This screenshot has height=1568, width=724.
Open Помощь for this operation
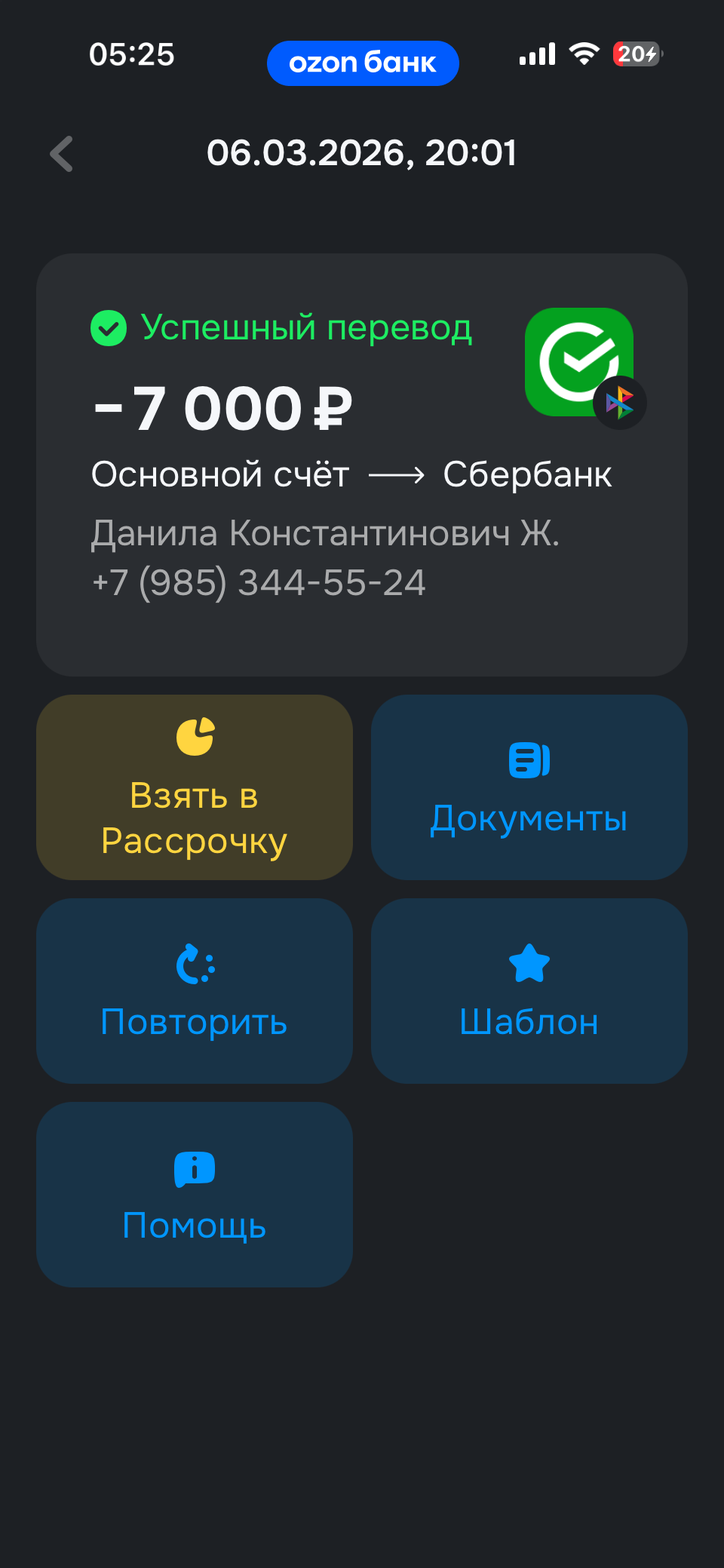[x=195, y=1195]
